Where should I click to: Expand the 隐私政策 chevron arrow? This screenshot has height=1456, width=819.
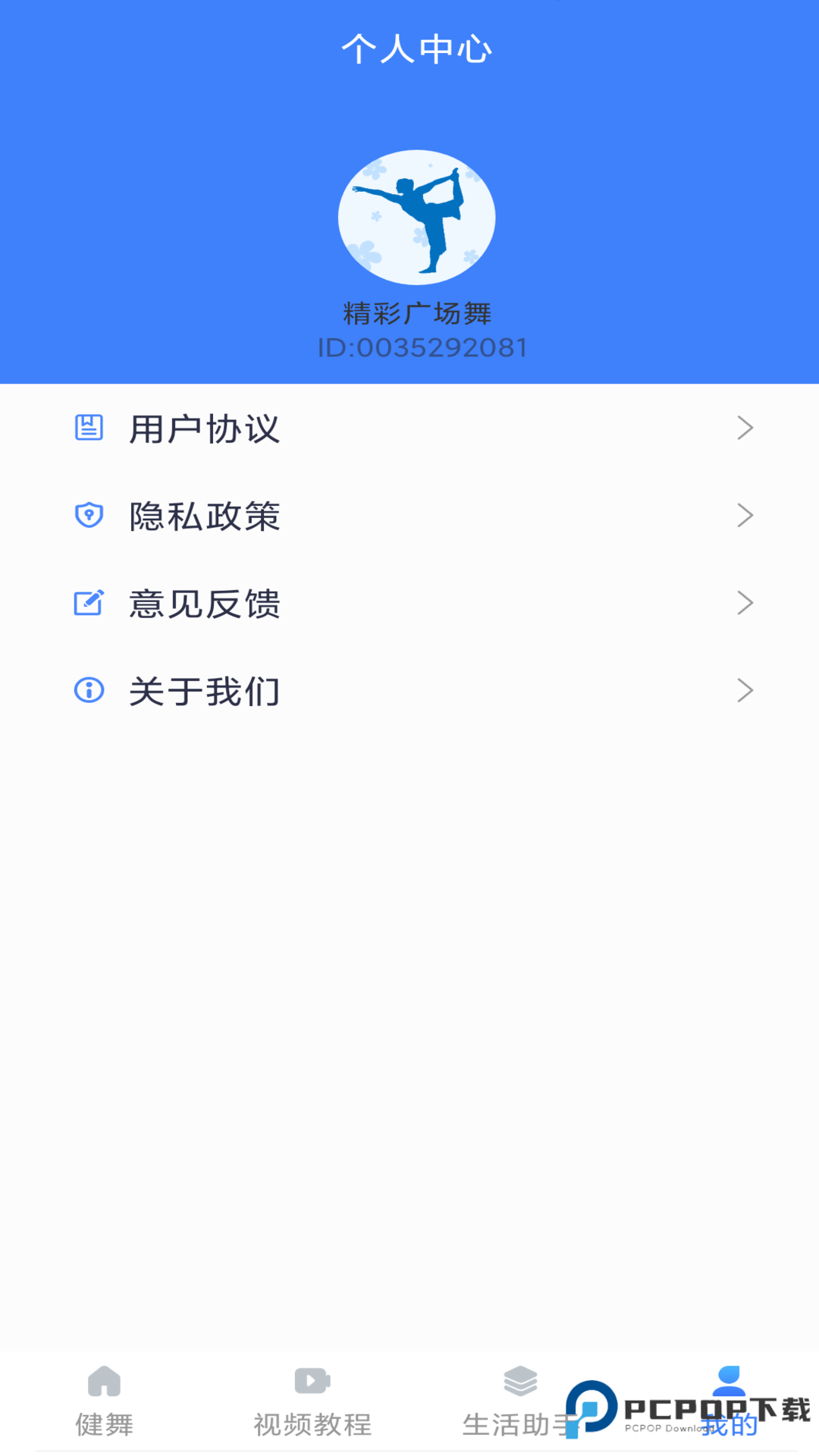(745, 515)
